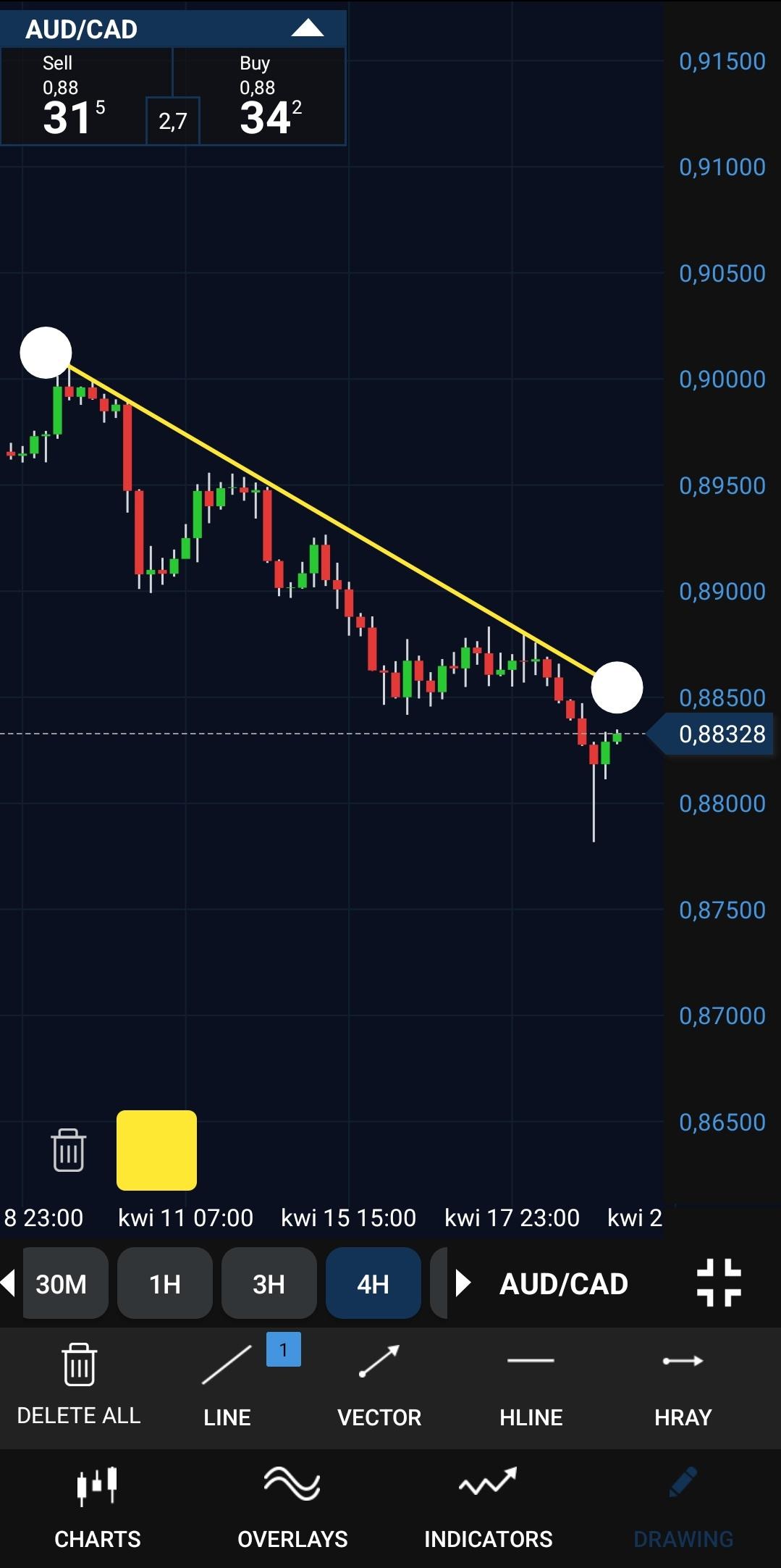
Task: Go to the Overlays tab
Action: pos(292,1508)
